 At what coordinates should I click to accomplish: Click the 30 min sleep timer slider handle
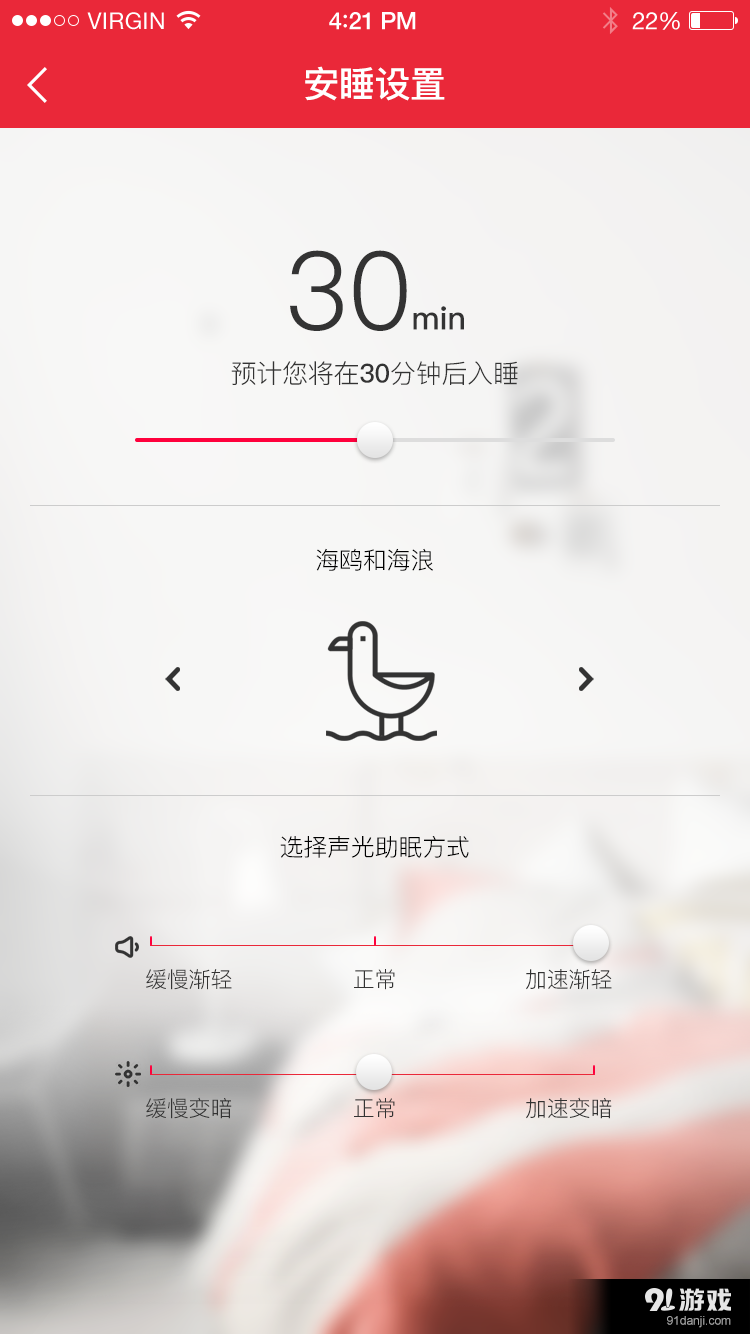(x=375, y=440)
